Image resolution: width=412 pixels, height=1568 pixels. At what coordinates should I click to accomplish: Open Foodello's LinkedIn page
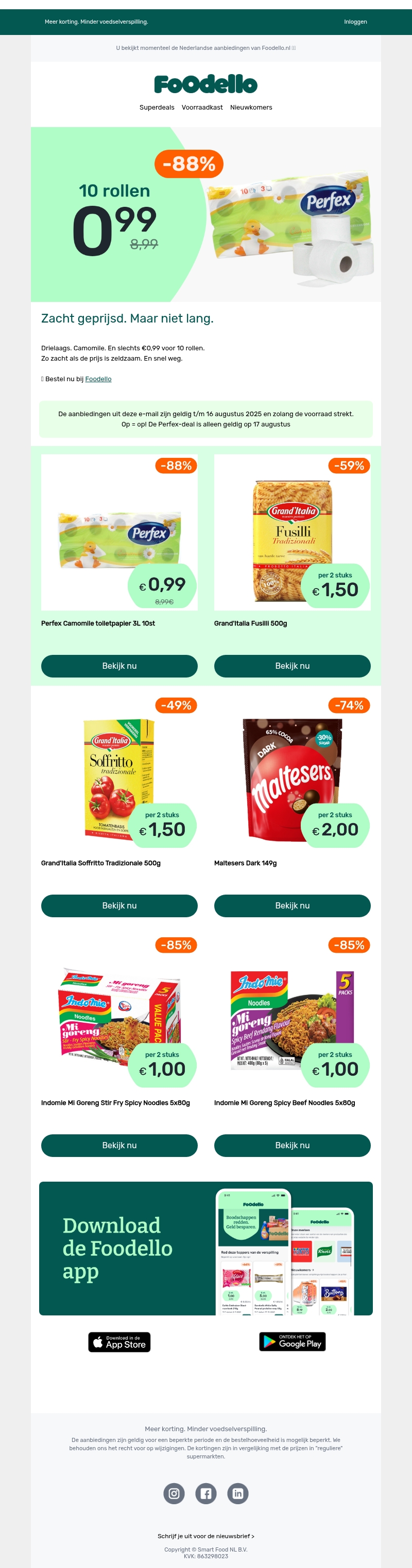[238, 1493]
